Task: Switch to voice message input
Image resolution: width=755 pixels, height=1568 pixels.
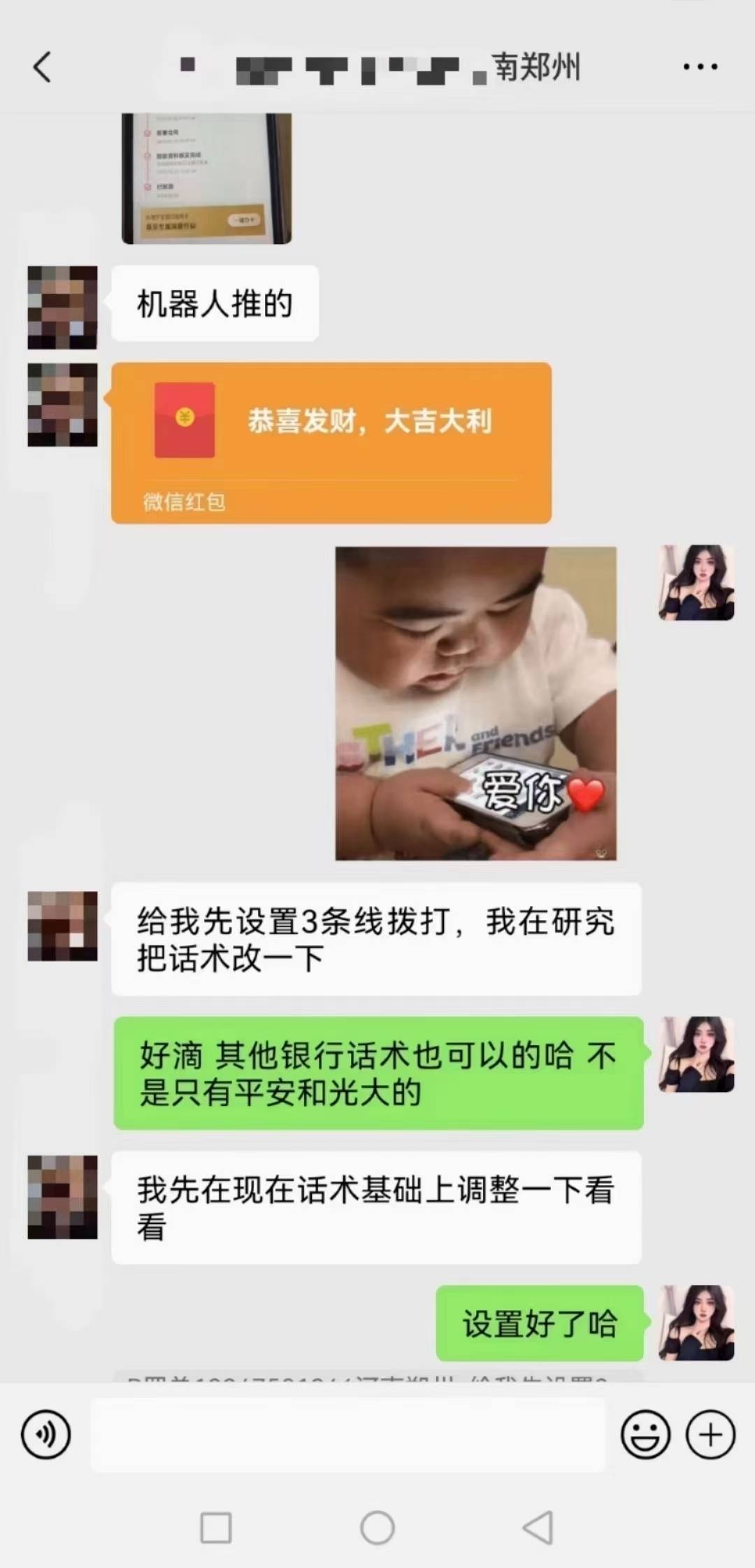Action: [45, 1434]
